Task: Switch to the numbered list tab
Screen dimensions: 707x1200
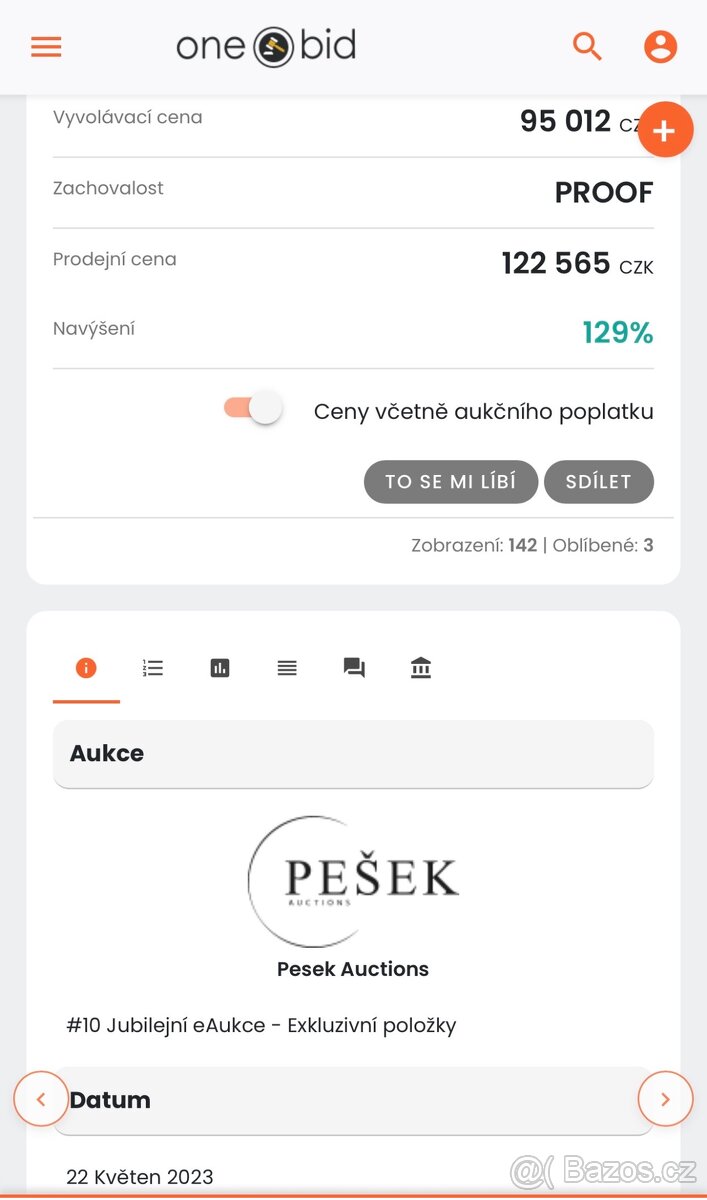Action: coord(153,668)
